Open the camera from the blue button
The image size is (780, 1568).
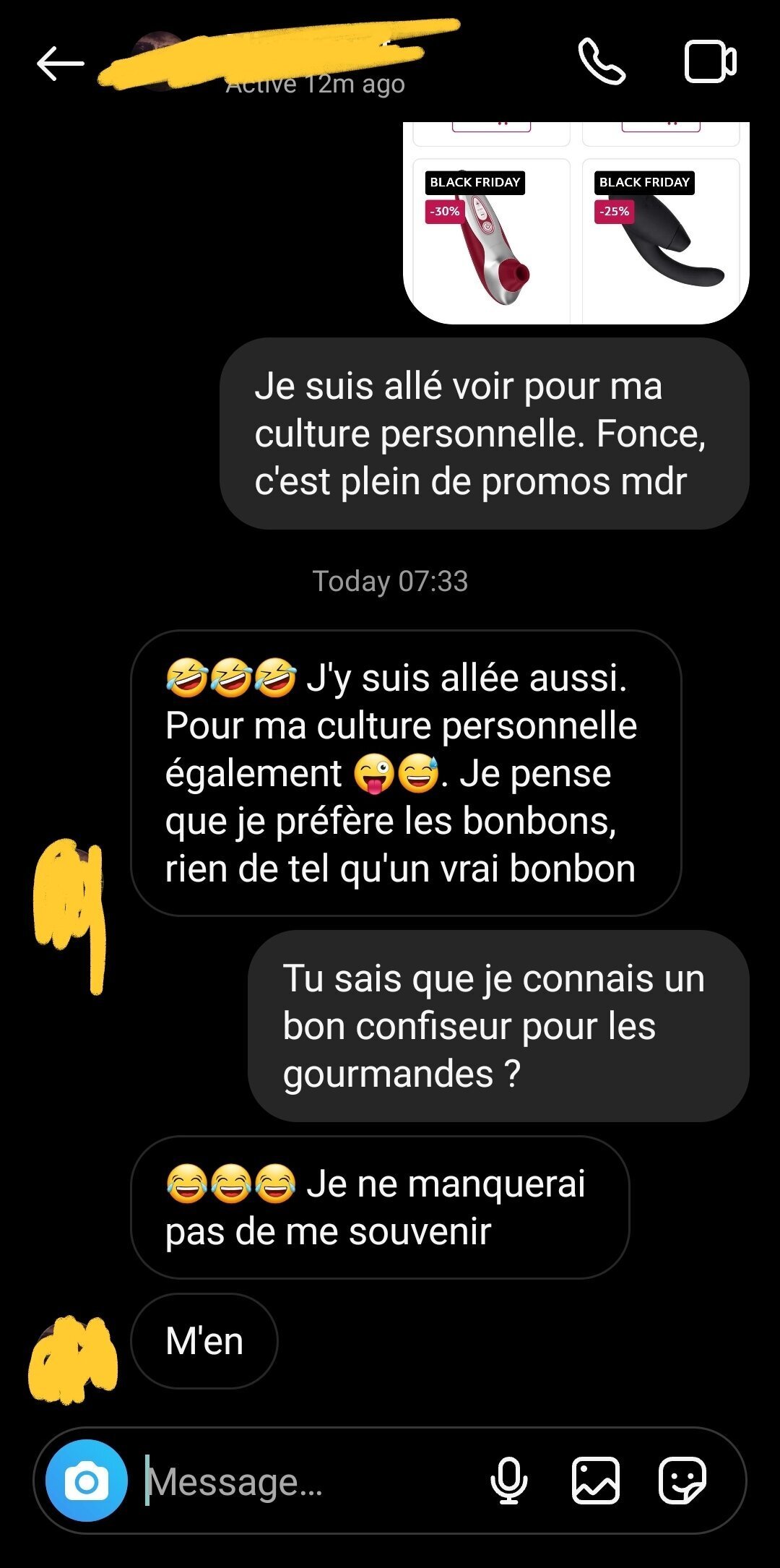87,1481
